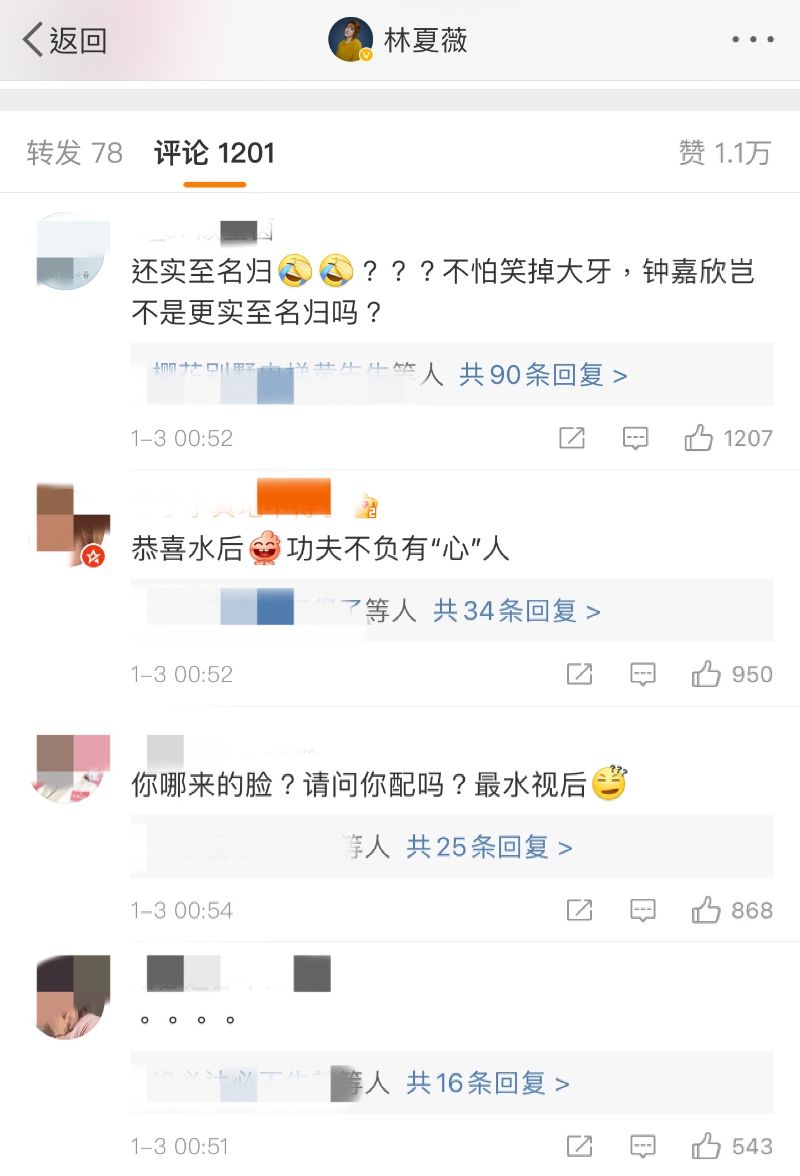View 共90条回复 under the first comment

(543, 375)
